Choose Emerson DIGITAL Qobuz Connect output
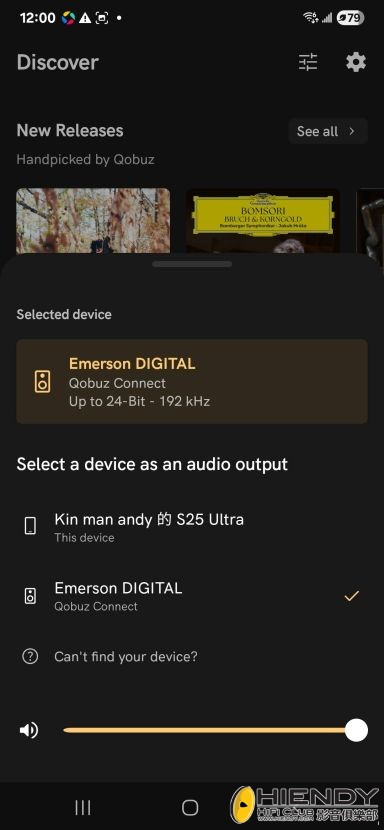 [x=192, y=596]
